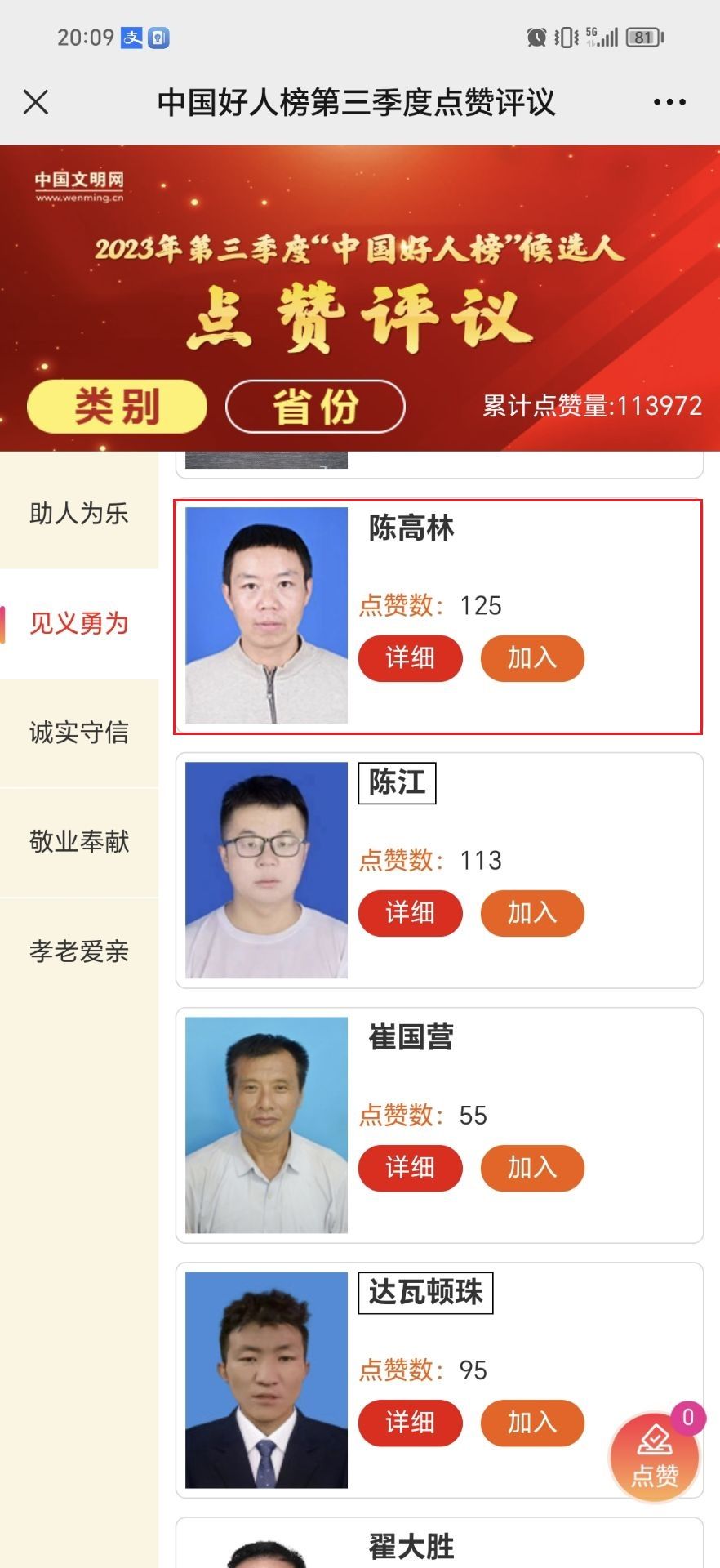Switch to the 省份 filter

pyautogui.click(x=315, y=406)
